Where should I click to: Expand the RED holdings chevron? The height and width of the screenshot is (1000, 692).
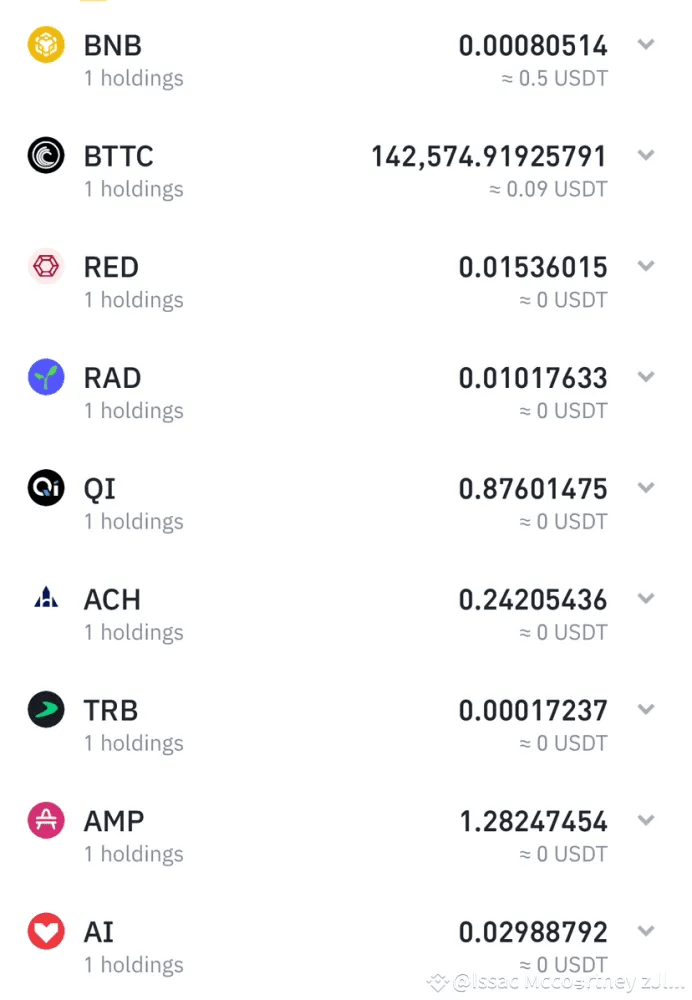(x=646, y=266)
